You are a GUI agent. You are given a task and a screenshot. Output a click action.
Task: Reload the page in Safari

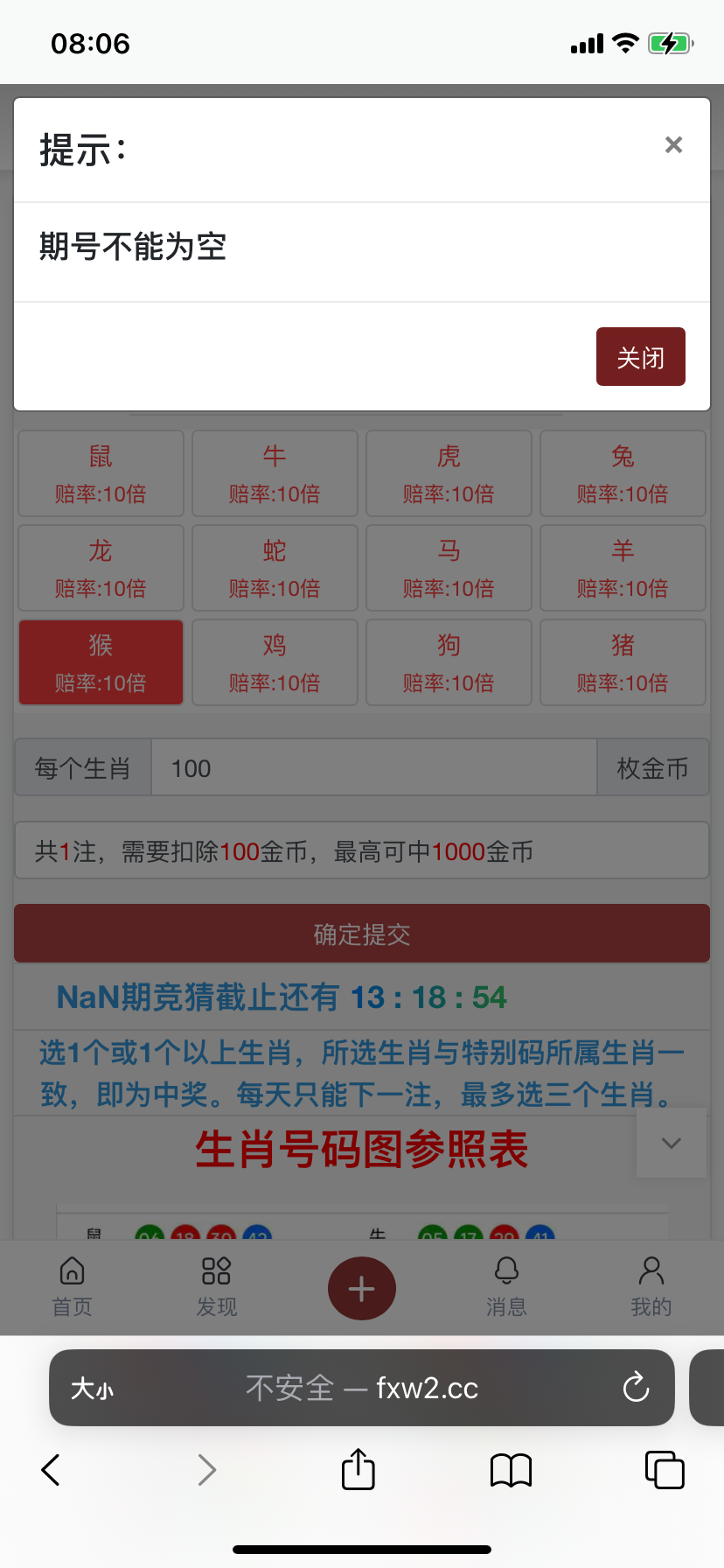point(636,1388)
